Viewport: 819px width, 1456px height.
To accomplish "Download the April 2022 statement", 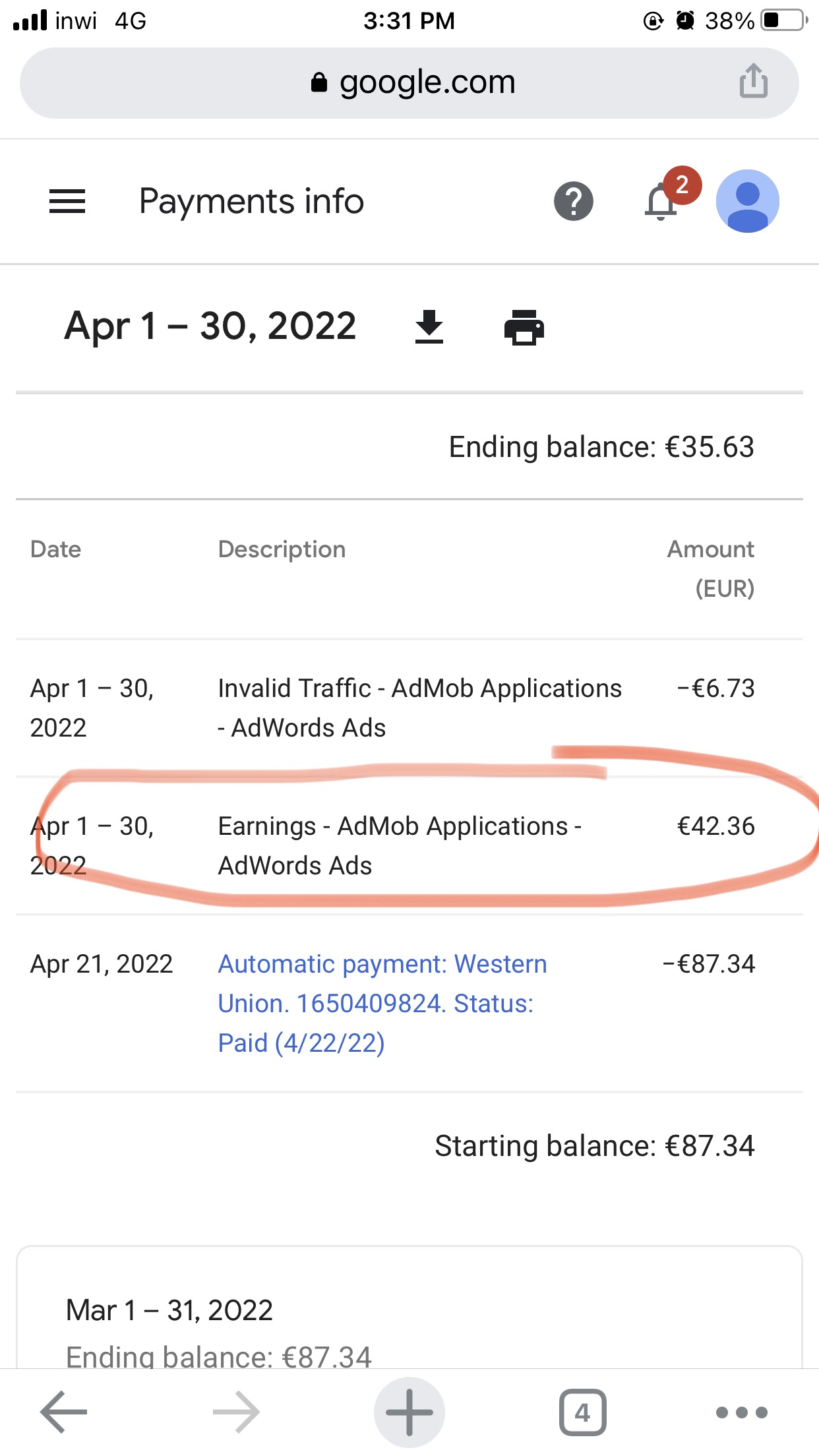I will click(429, 327).
